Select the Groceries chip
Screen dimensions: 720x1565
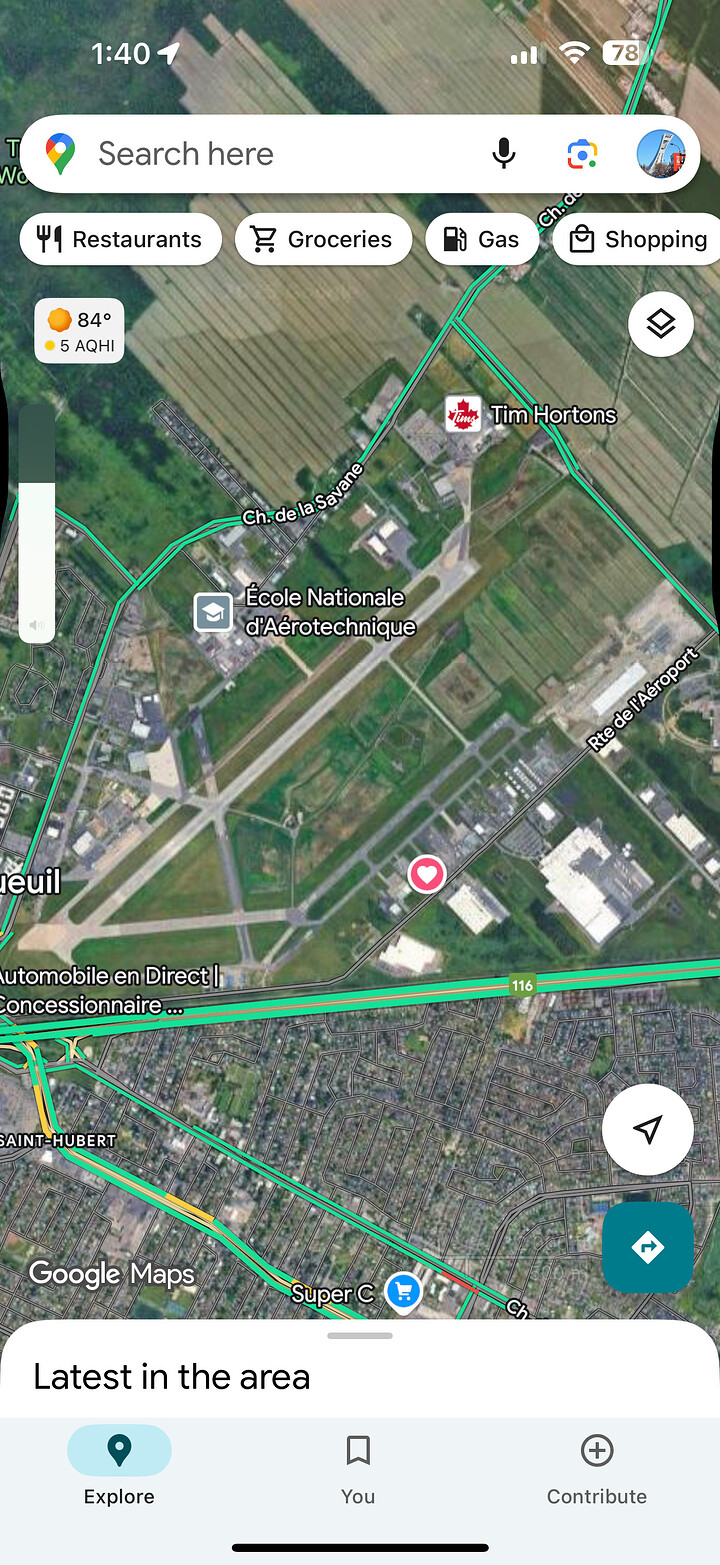(322, 240)
